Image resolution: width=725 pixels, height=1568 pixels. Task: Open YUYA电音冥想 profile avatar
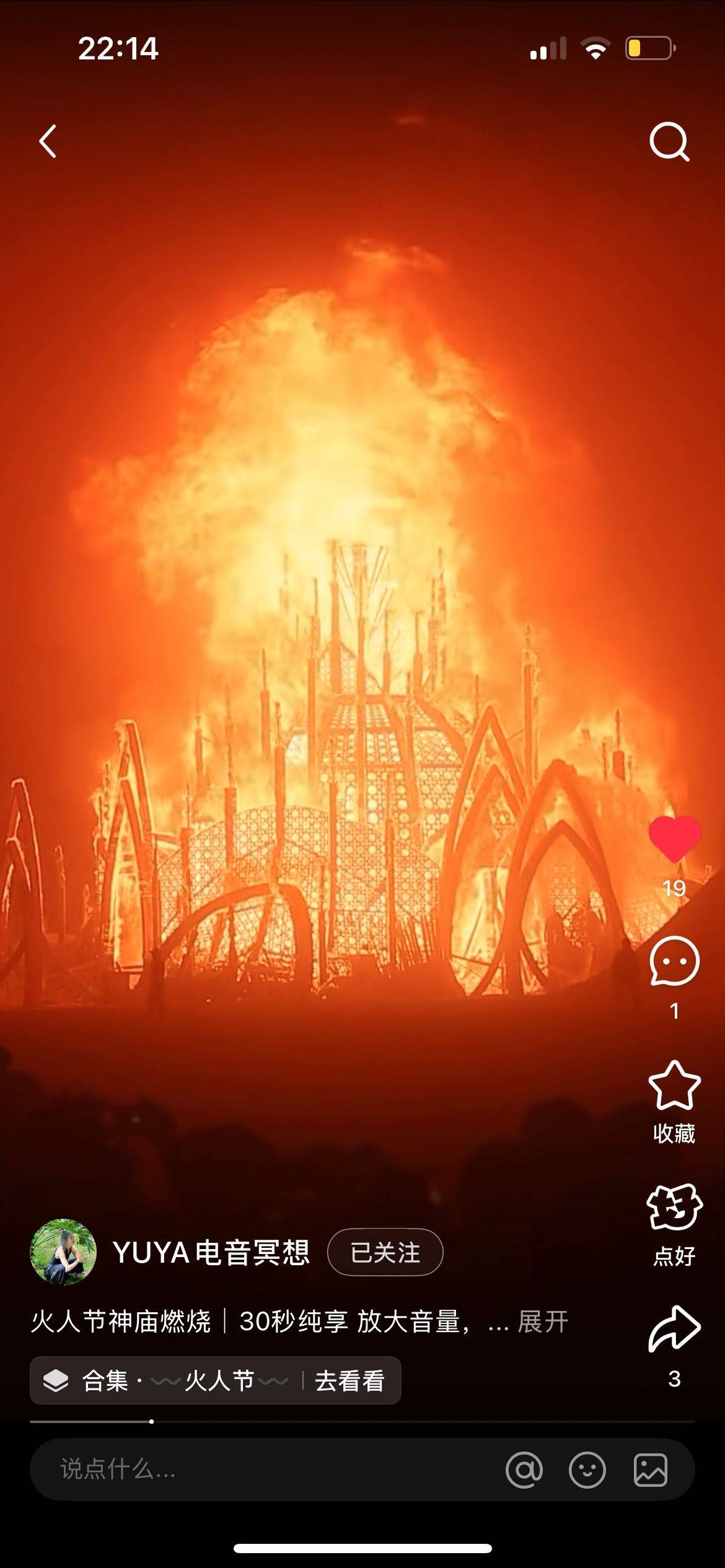[x=63, y=1252]
